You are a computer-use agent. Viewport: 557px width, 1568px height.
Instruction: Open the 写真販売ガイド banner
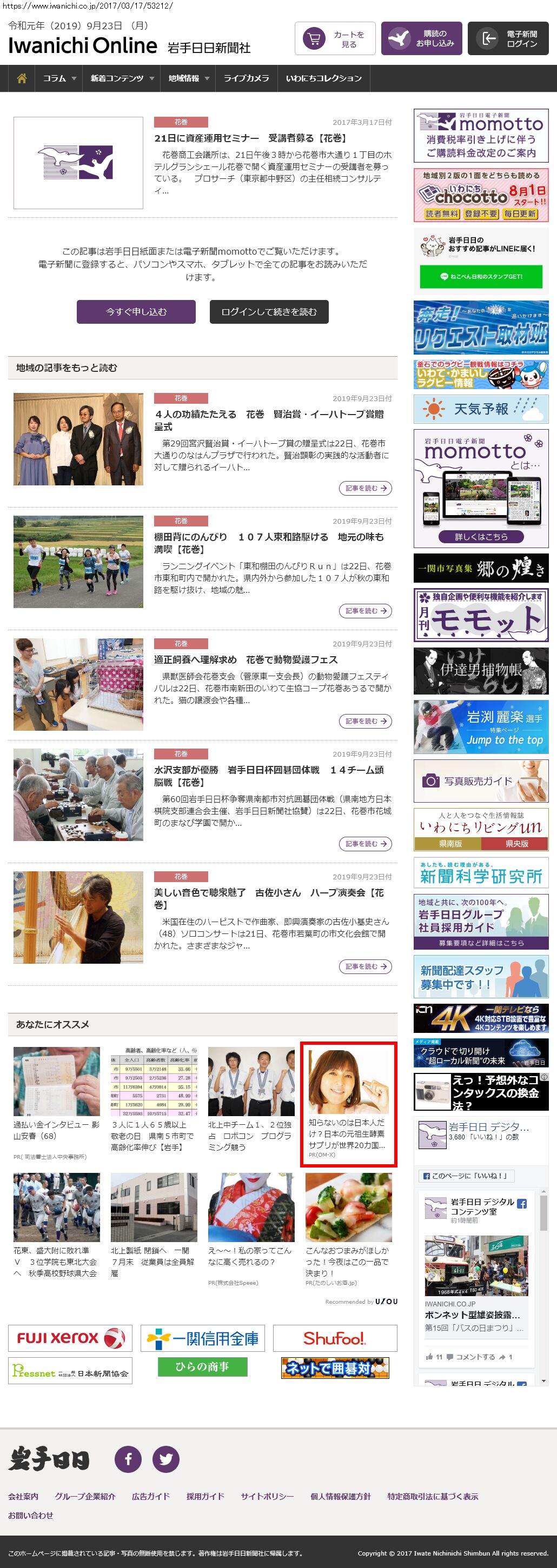[481, 781]
